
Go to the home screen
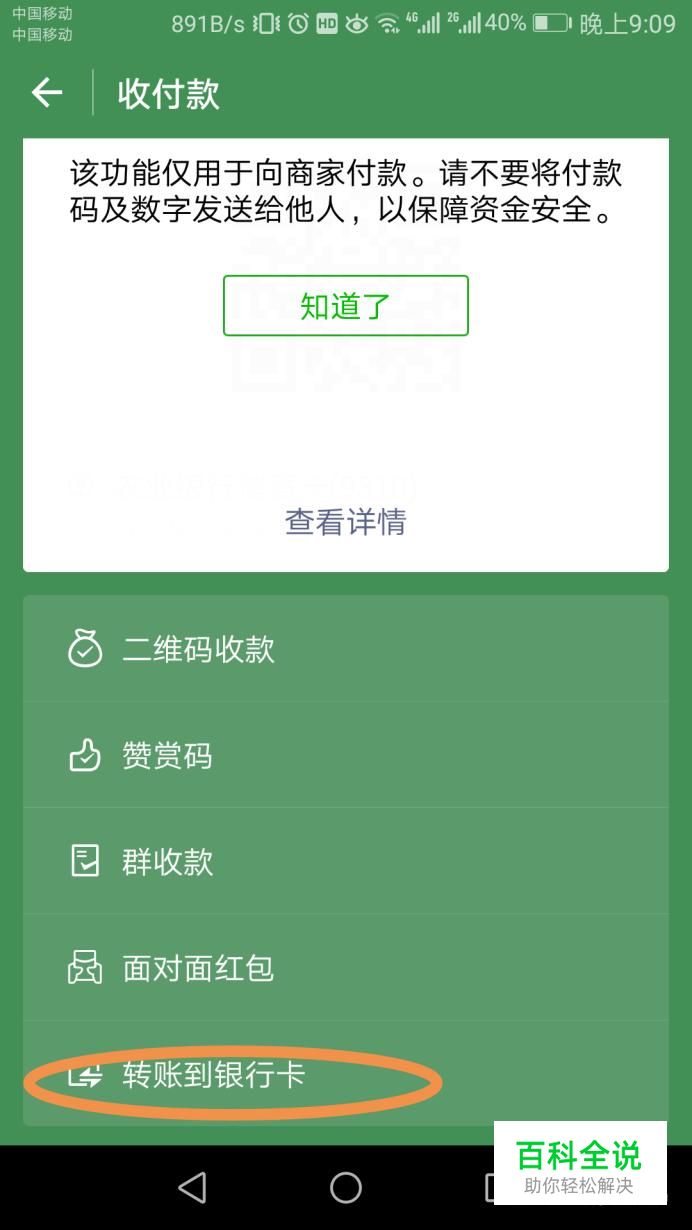[x=346, y=1187]
